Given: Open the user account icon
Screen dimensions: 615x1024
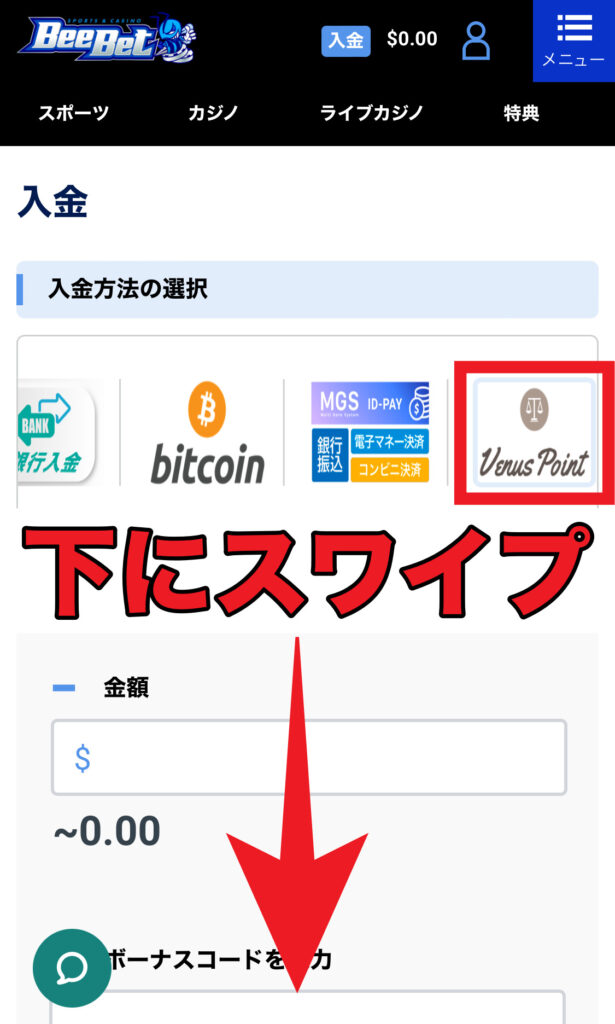Looking at the screenshot, I should [x=476, y=41].
